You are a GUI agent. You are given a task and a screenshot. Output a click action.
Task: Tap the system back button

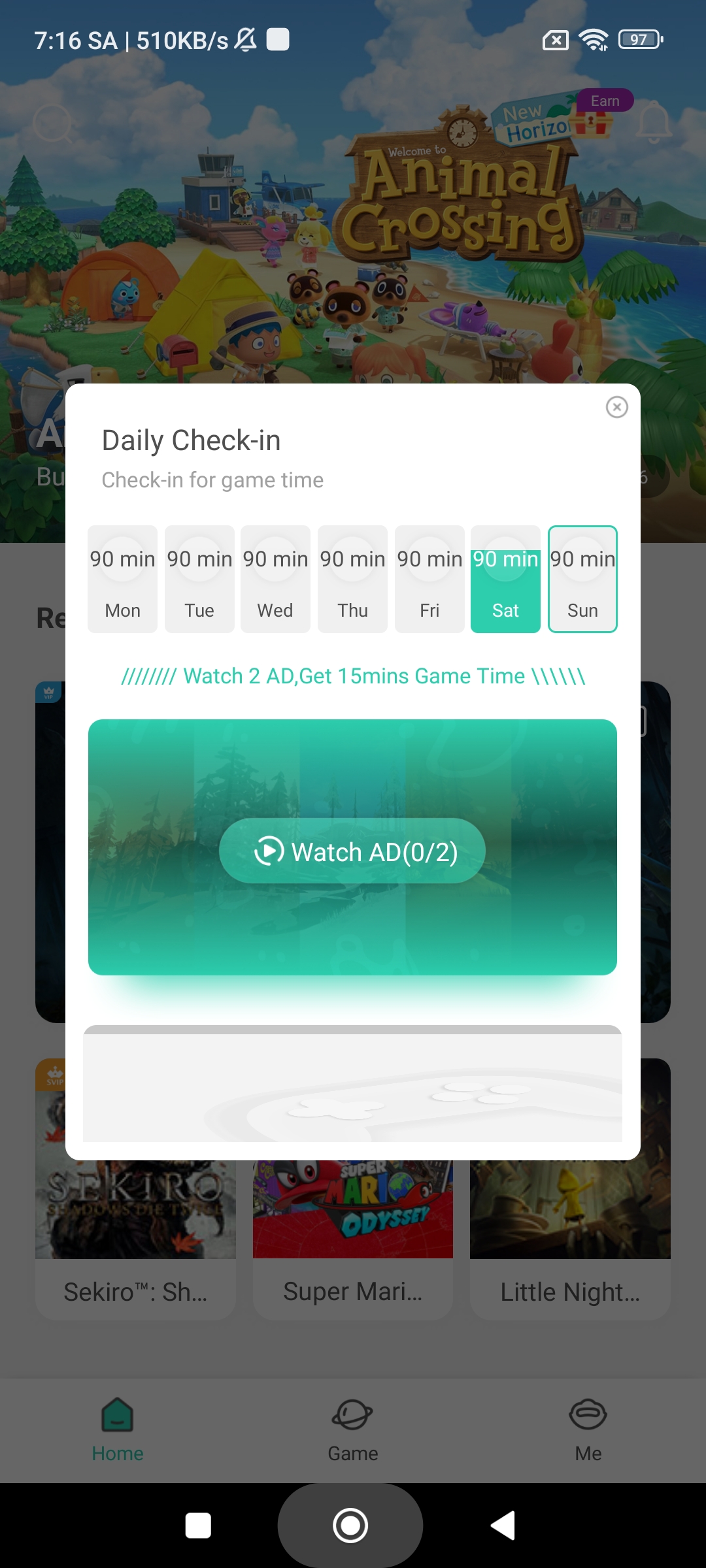pos(503,1526)
